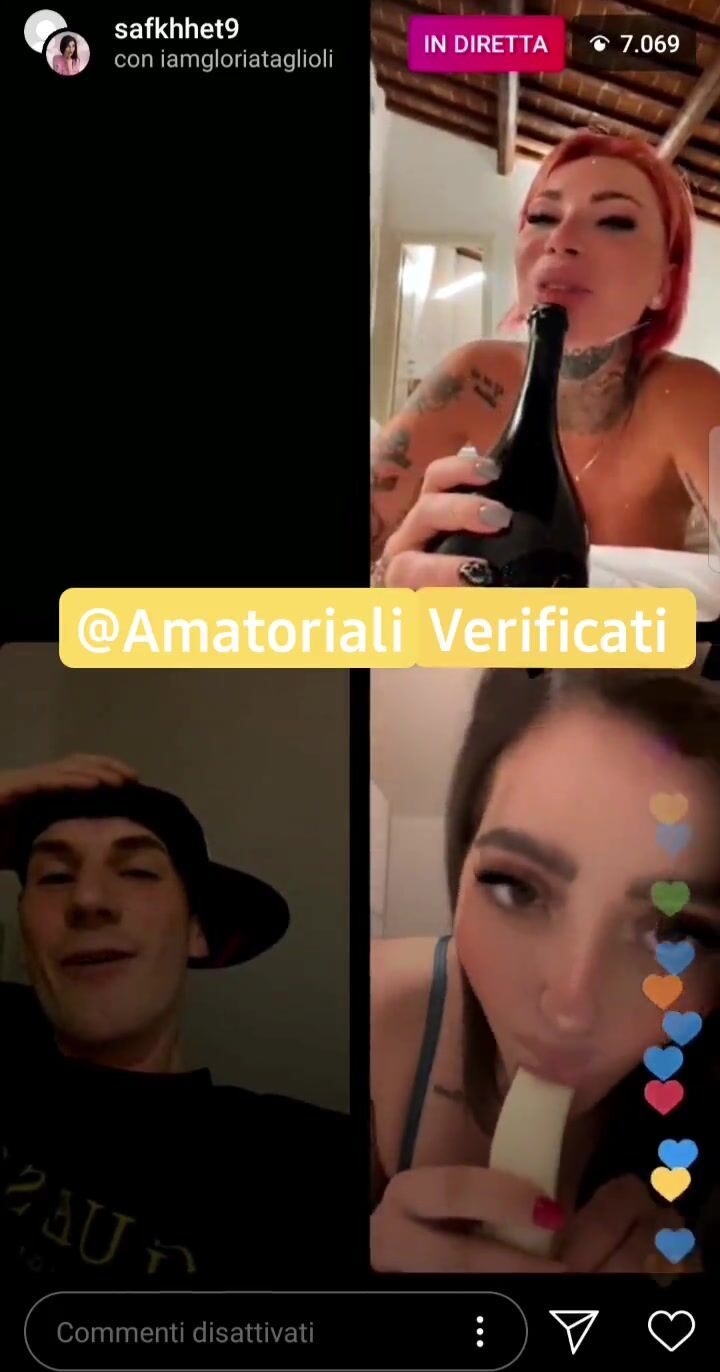Share this live via paper plane icon
The image size is (720, 1372).
click(x=575, y=1331)
